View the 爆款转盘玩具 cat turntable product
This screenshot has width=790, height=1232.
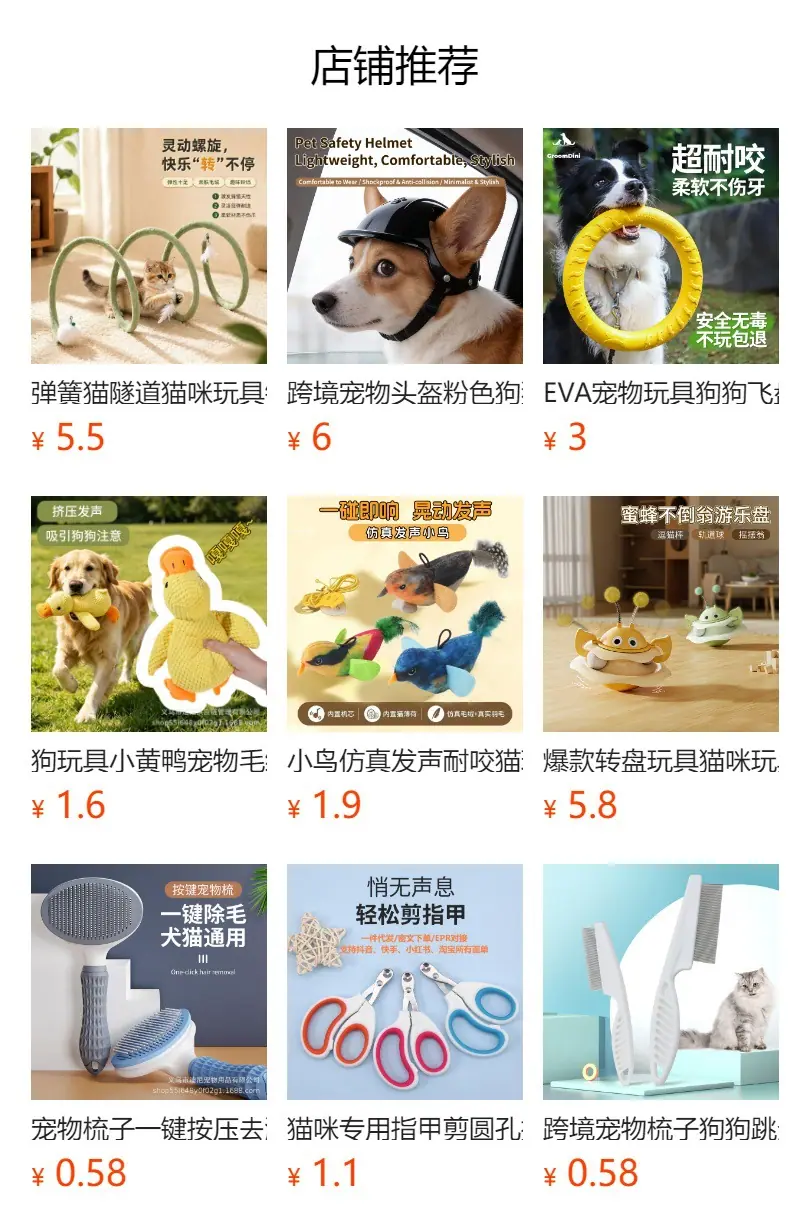661,660
